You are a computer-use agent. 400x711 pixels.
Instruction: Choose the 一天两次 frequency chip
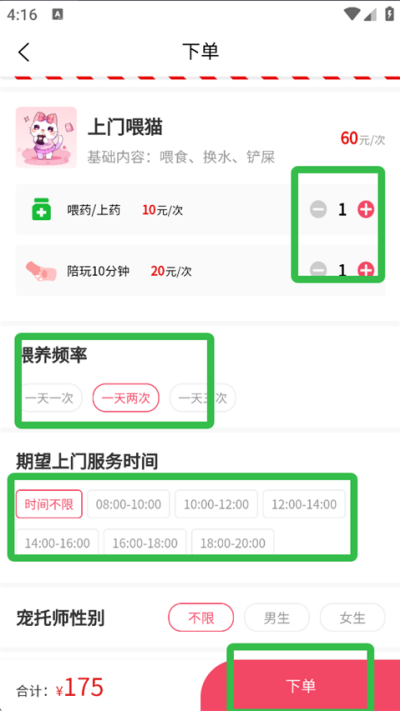[126, 398]
